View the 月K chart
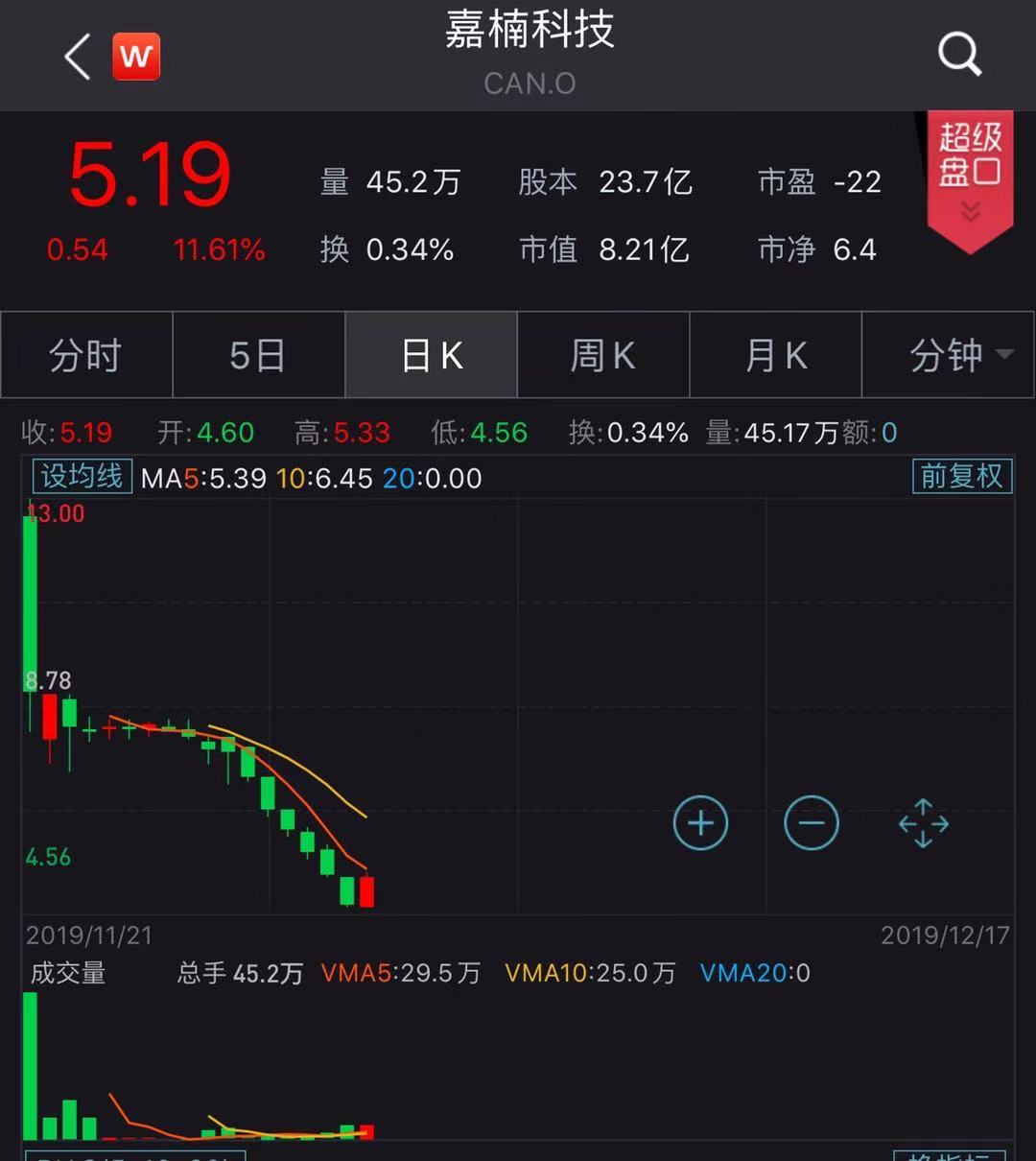The image size is (1036, 1161). (776, 355)
